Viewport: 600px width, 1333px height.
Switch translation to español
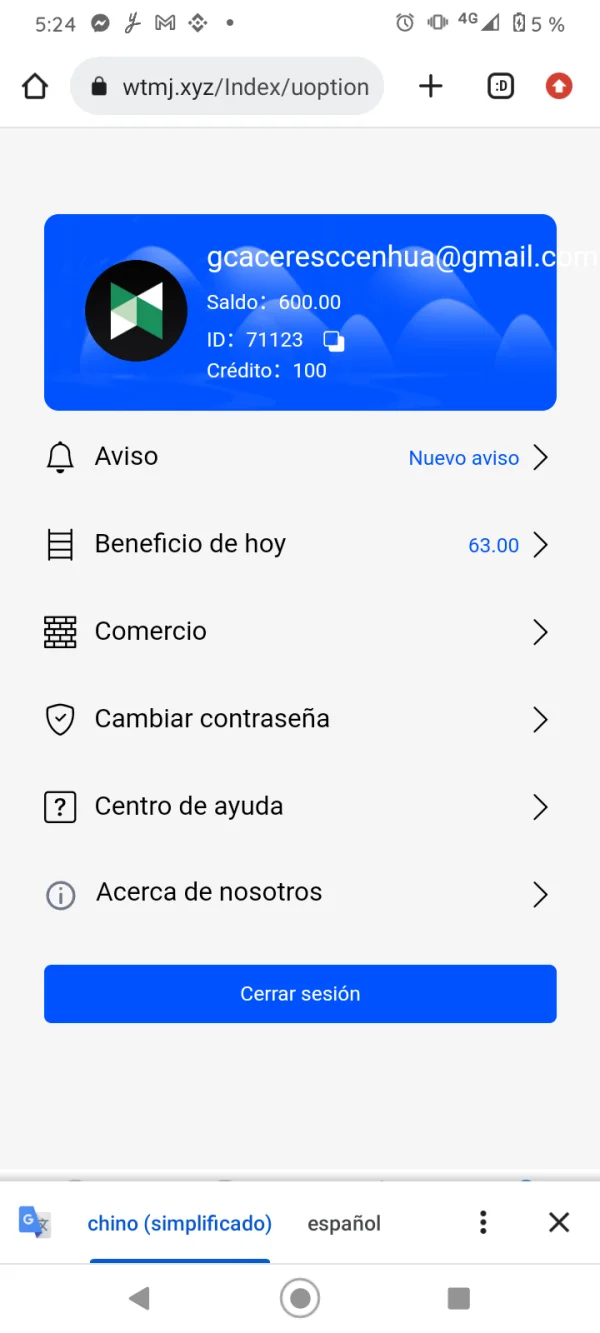pyautogui.click(x=344, y=1223)
